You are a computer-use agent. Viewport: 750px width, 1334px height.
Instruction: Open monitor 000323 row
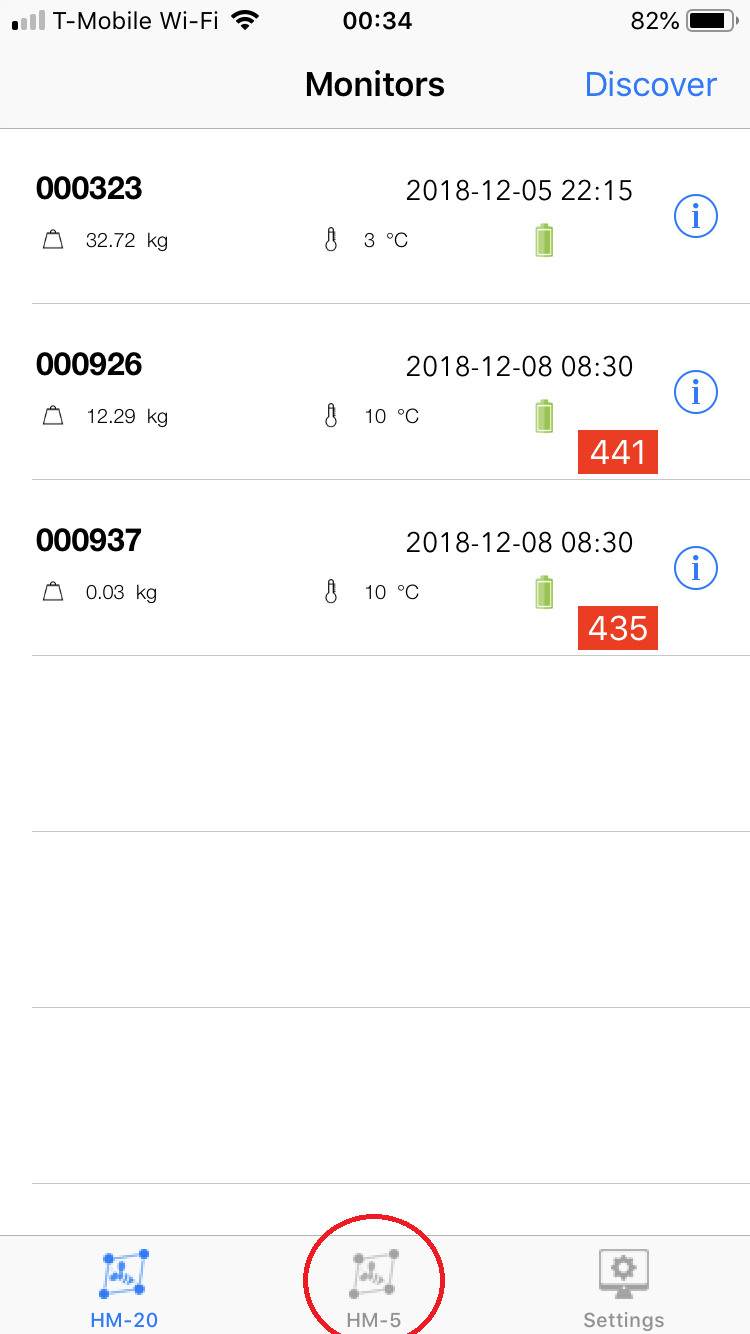pos(375,216)
